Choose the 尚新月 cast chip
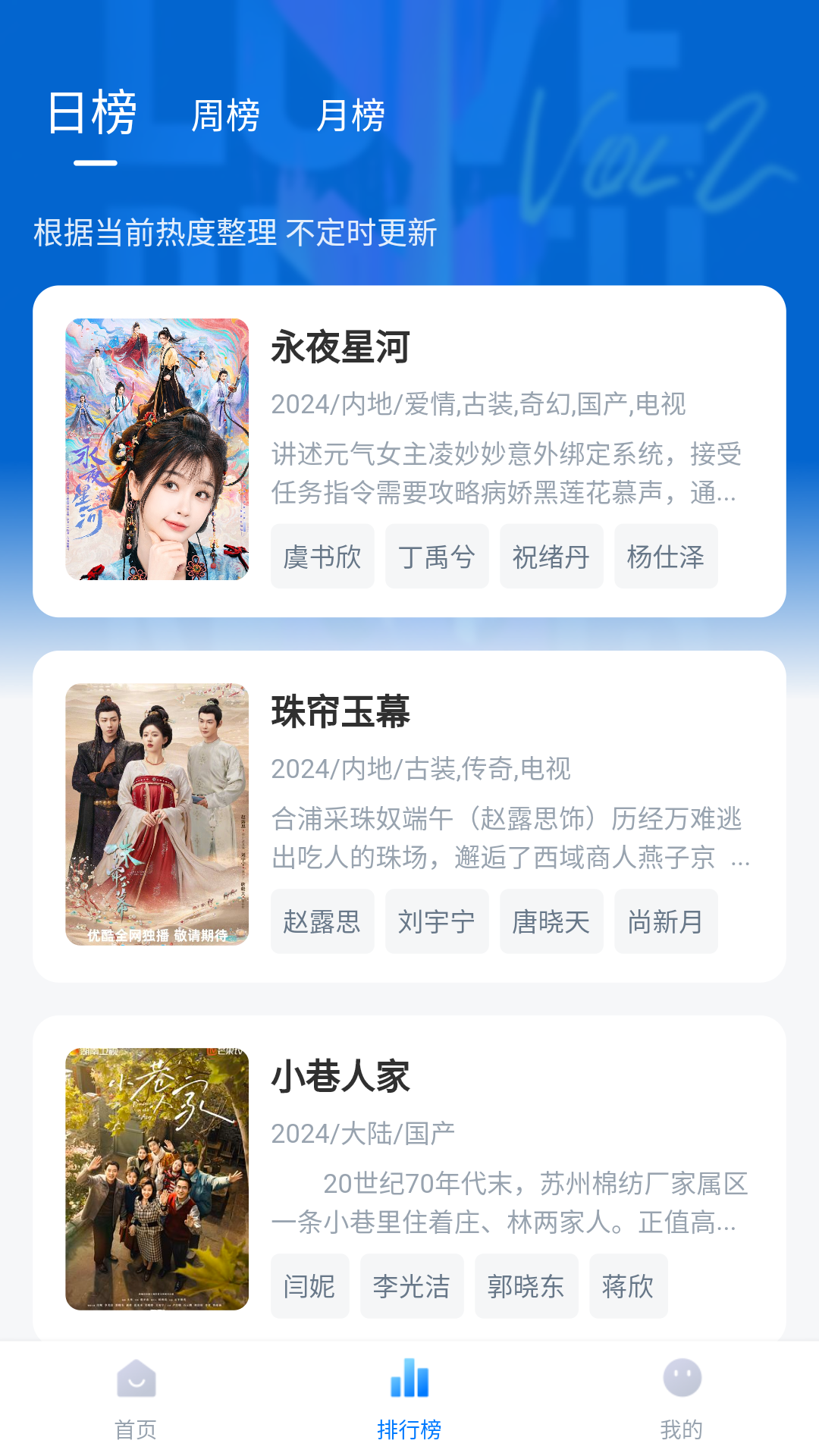Viewport: 819px width, 1456px height. 666,921
